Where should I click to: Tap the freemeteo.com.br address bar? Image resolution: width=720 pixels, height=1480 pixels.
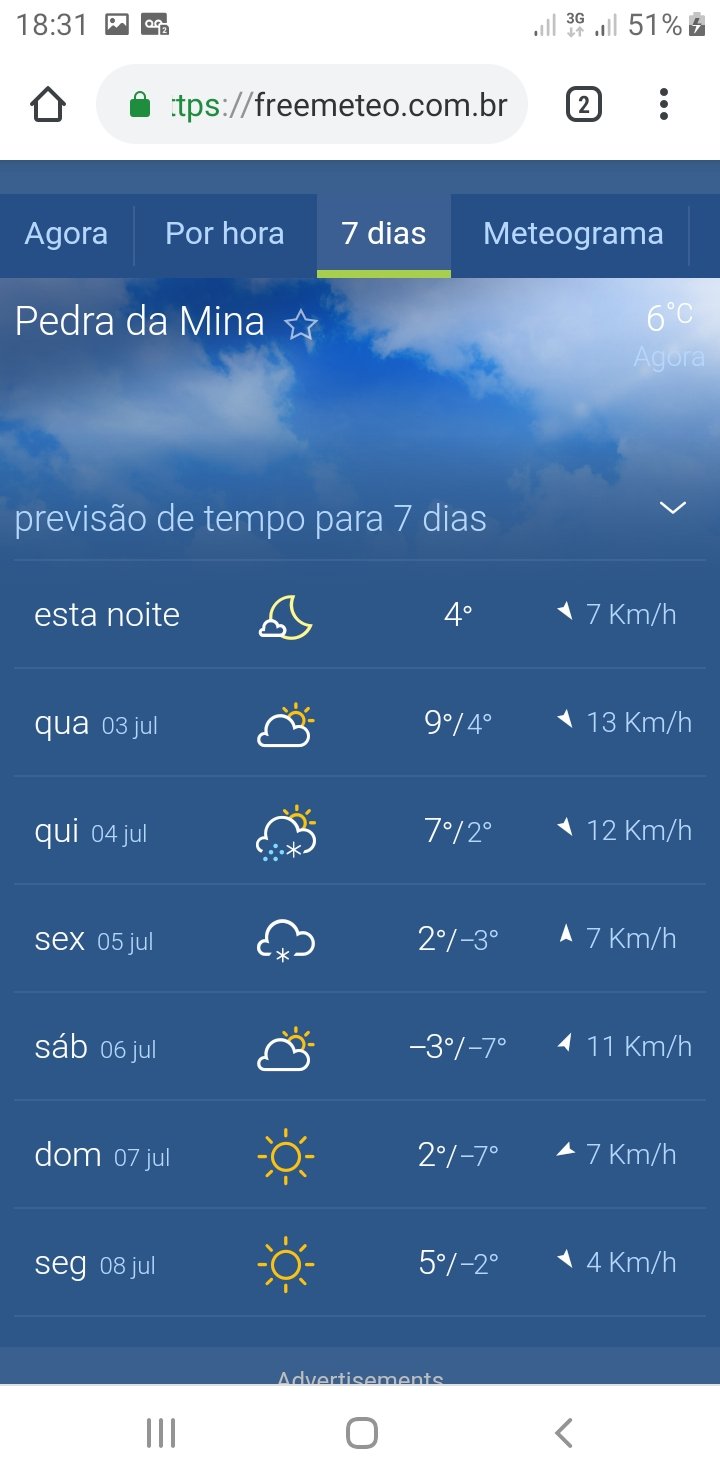[311, 104]
